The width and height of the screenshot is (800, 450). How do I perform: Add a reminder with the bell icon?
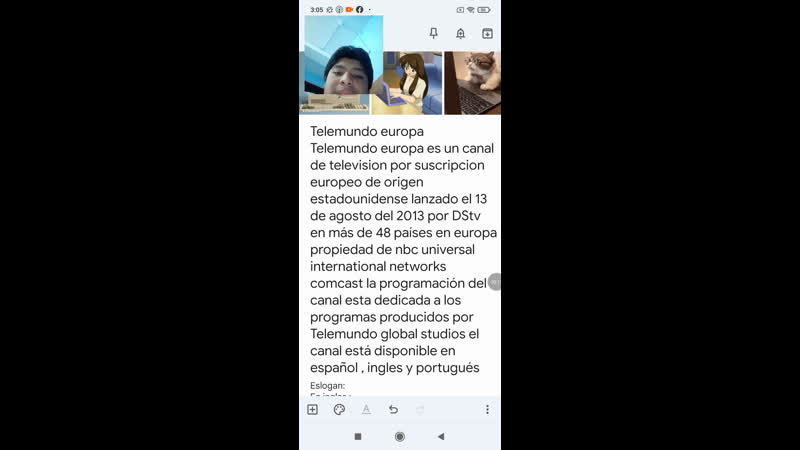coord(460,33)
